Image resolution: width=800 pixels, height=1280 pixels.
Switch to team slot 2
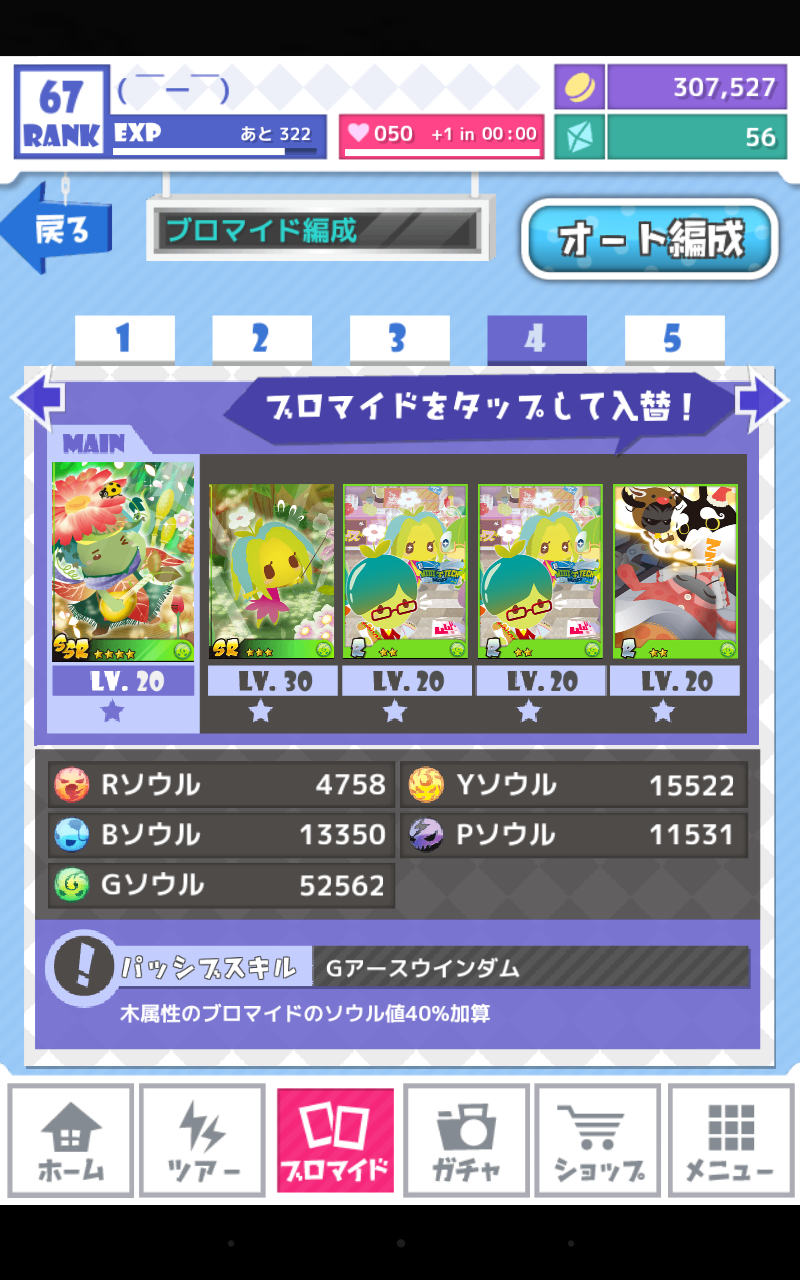point(261,339)
